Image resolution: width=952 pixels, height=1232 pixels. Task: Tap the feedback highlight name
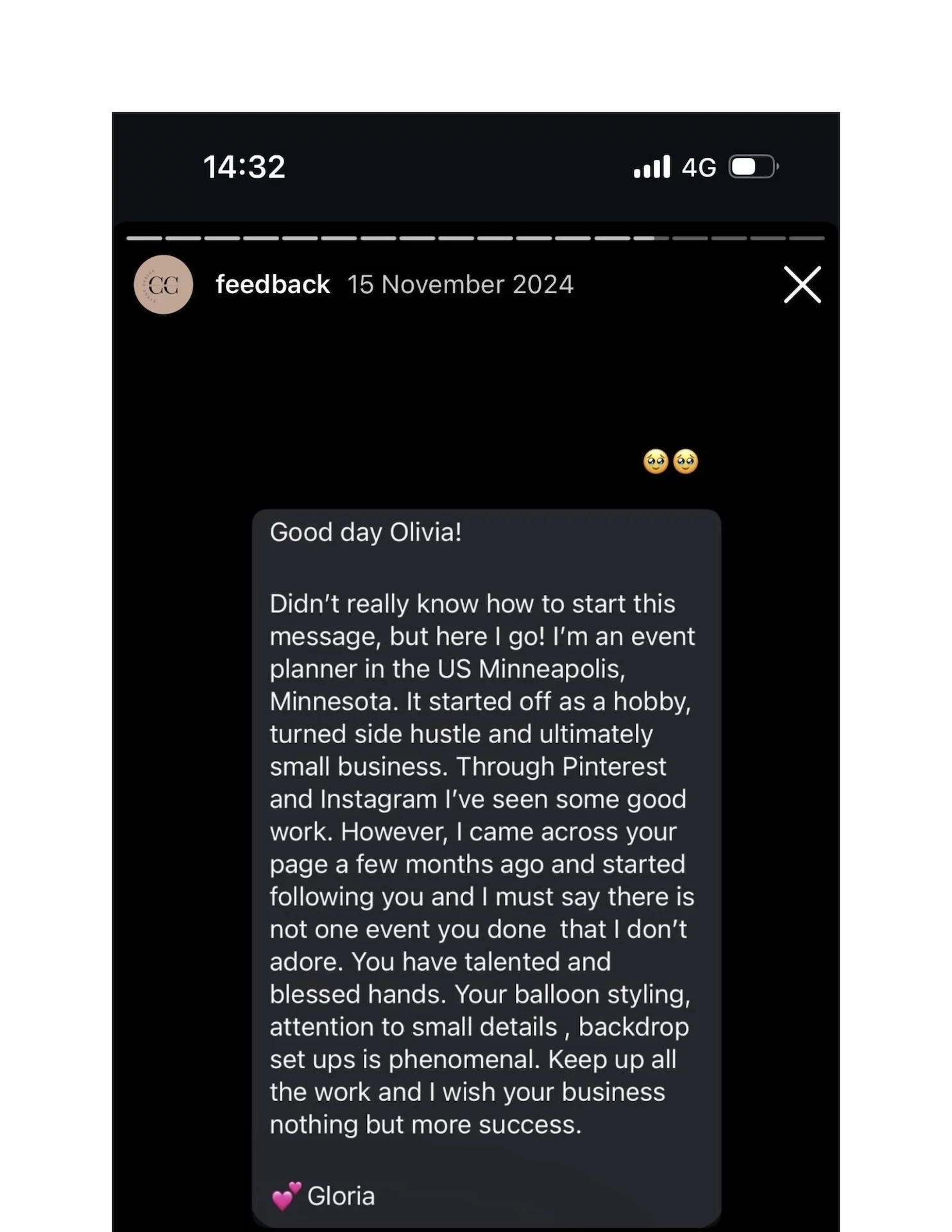[x=273, y=284]
